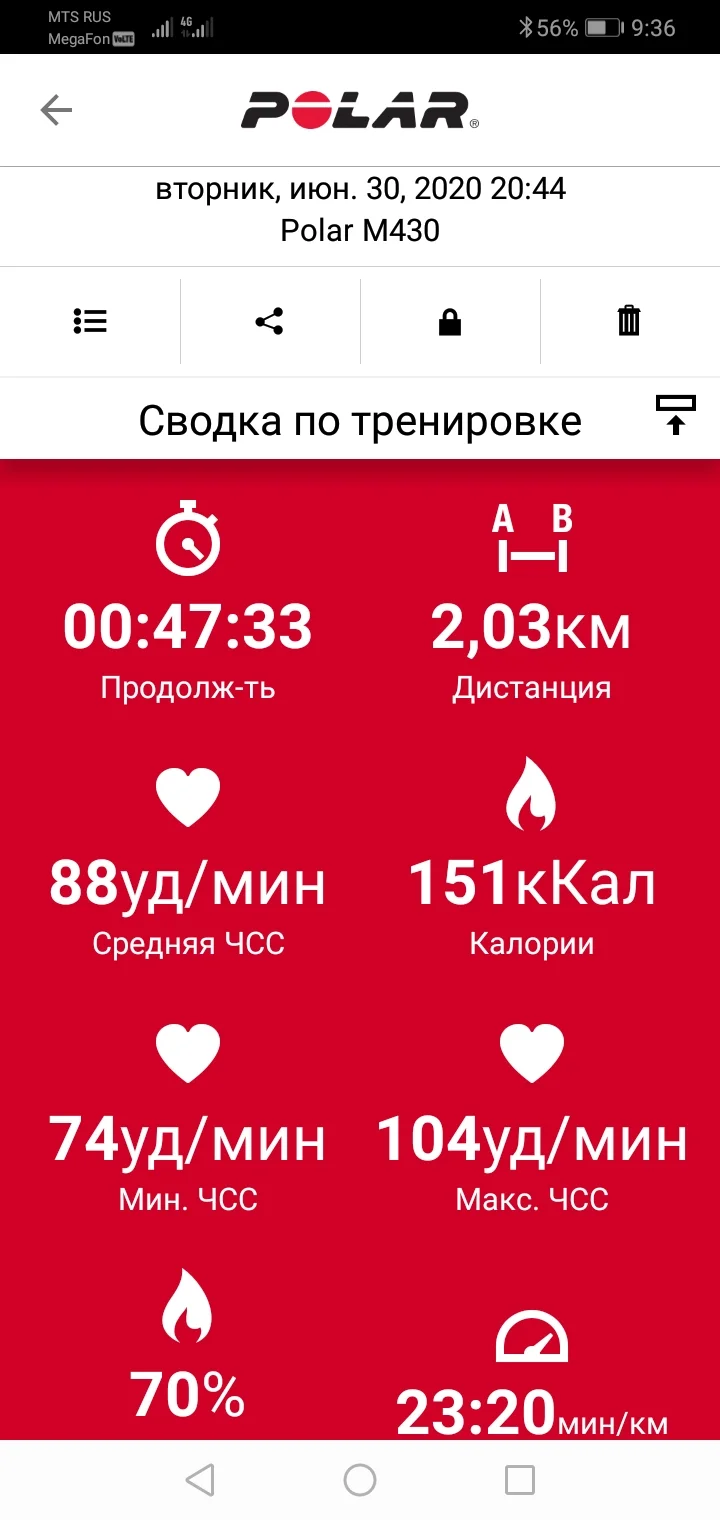Tap the lock privacy icon
This screenshot has width=720, height=1520.
(x=450, y=321)
